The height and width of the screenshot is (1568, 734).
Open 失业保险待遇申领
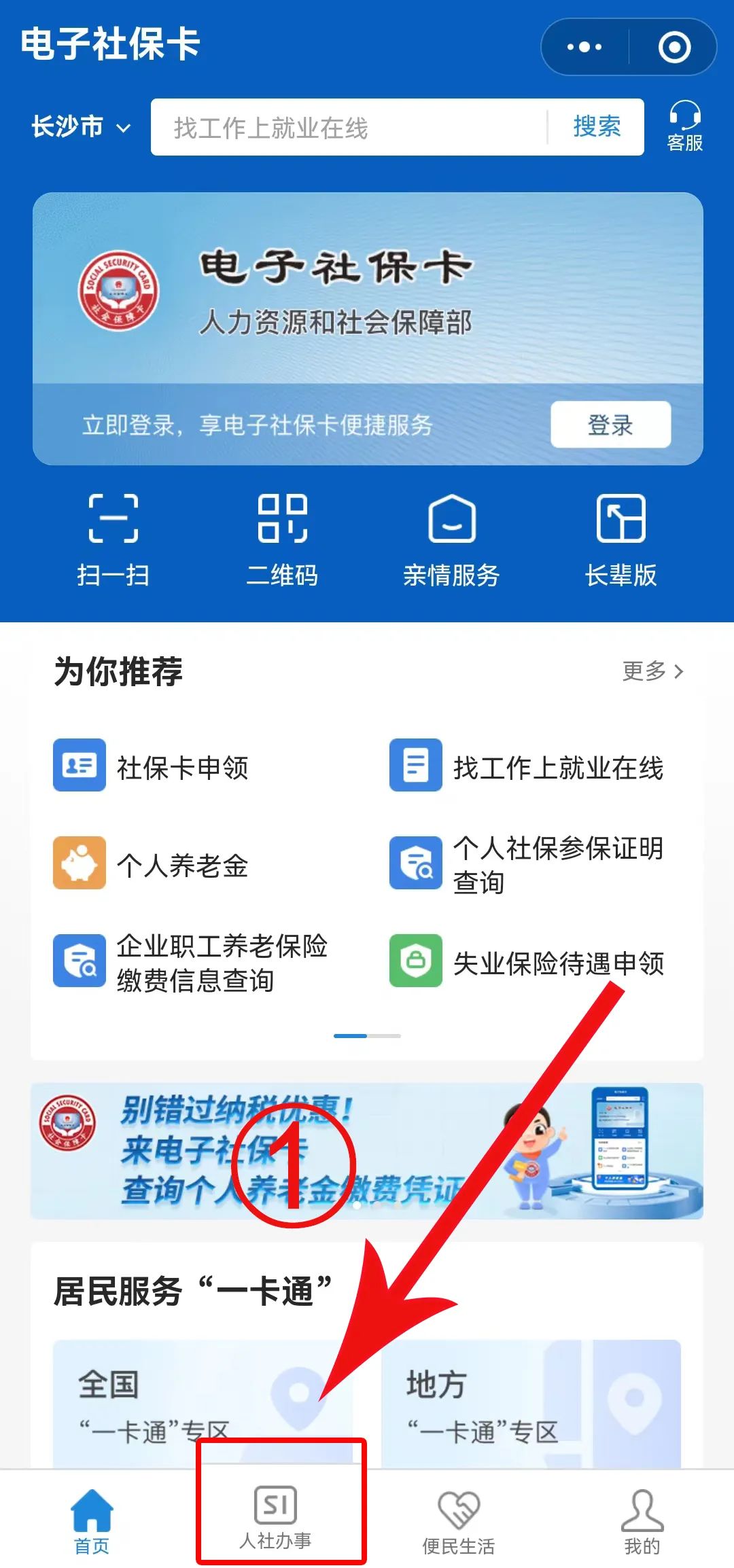(527, 961)
